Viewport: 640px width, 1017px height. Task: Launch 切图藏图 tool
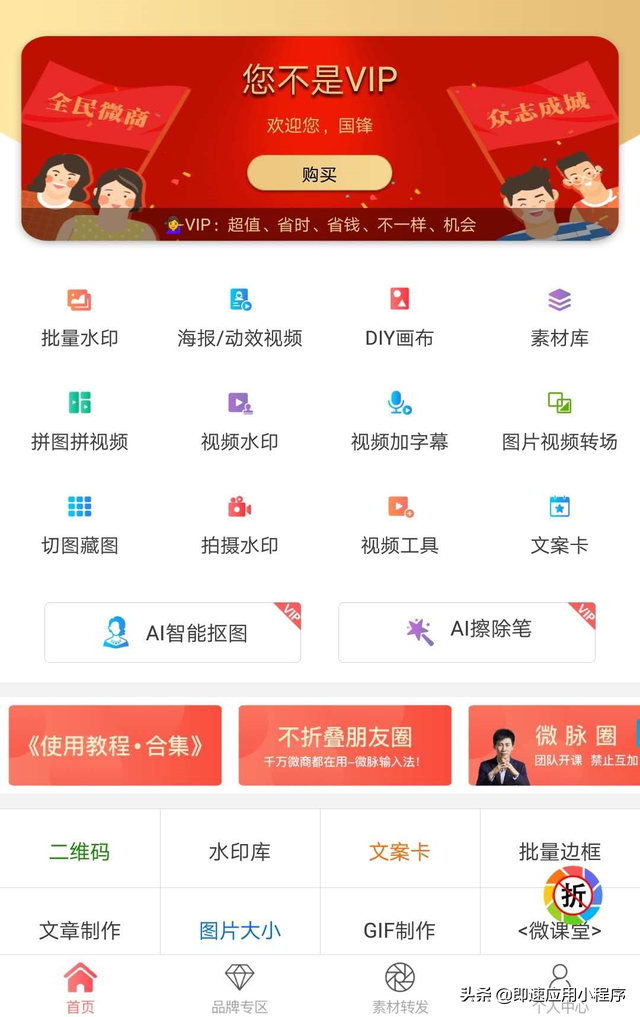[80, 524]
